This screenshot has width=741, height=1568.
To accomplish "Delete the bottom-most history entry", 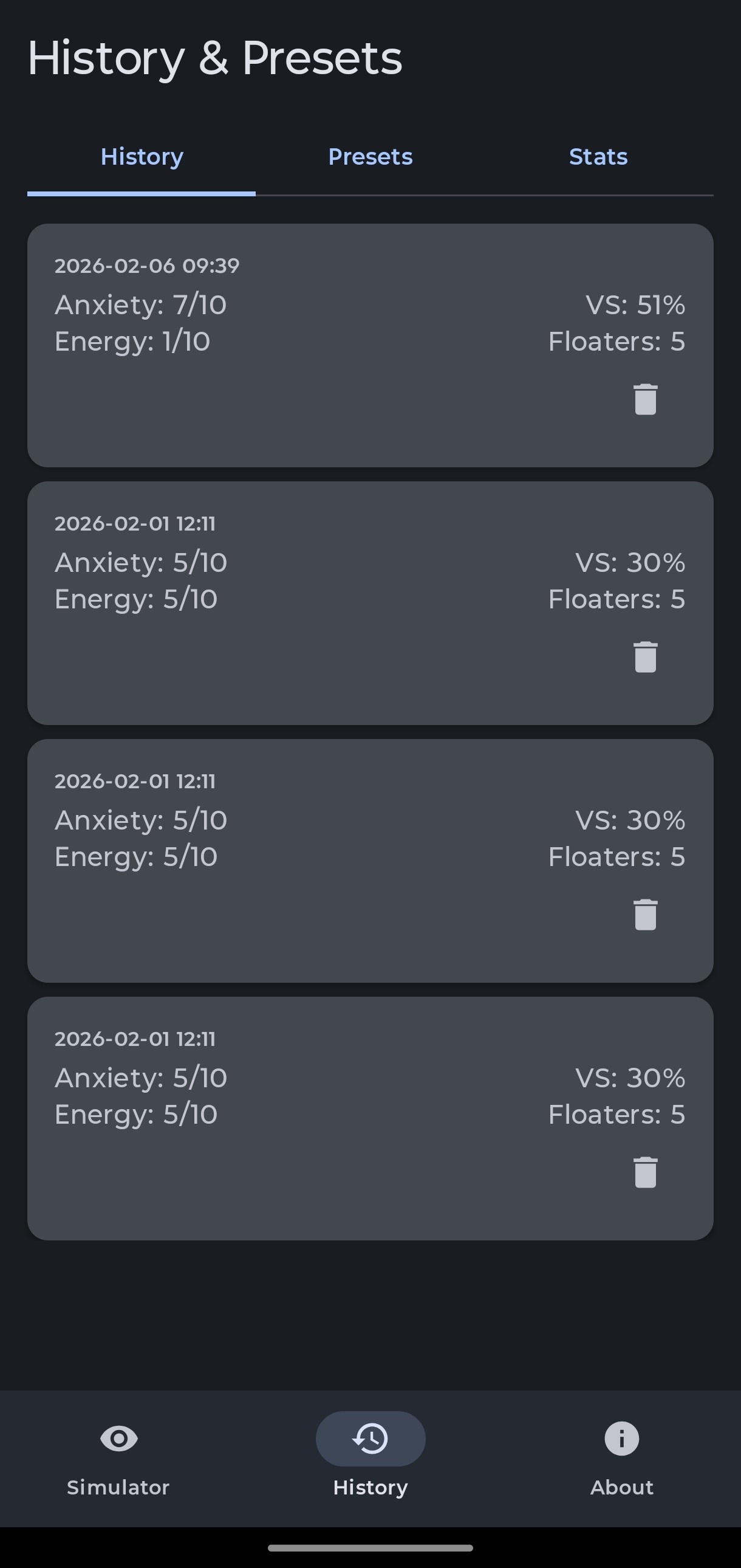I will [644, 1172].
